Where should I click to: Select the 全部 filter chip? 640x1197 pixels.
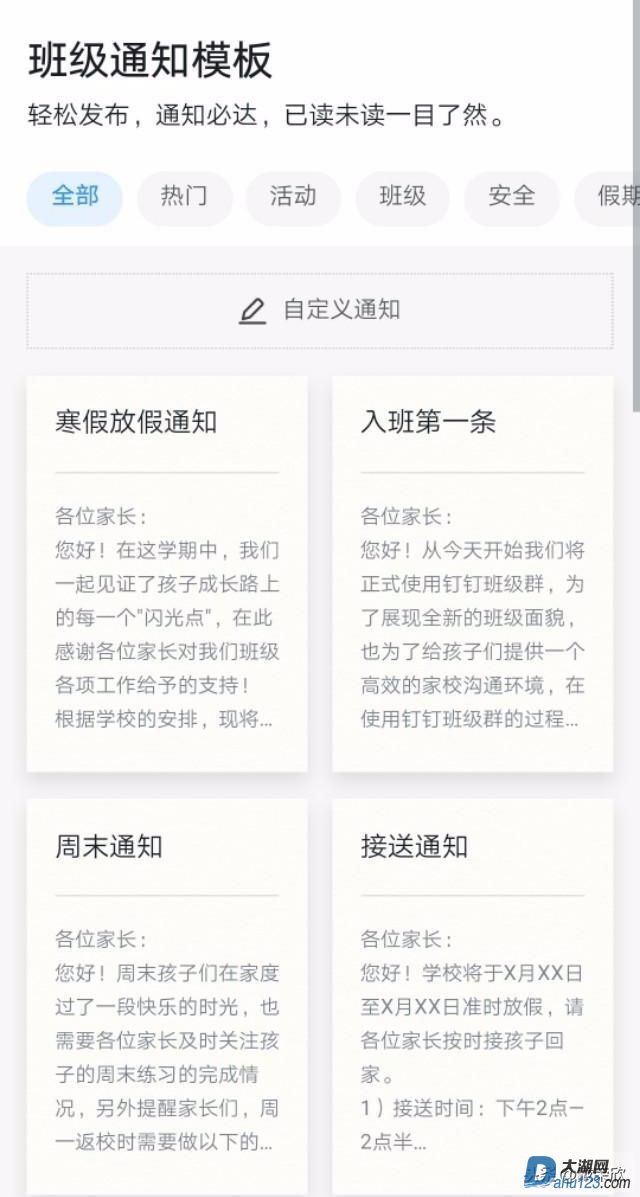point(75,196)
